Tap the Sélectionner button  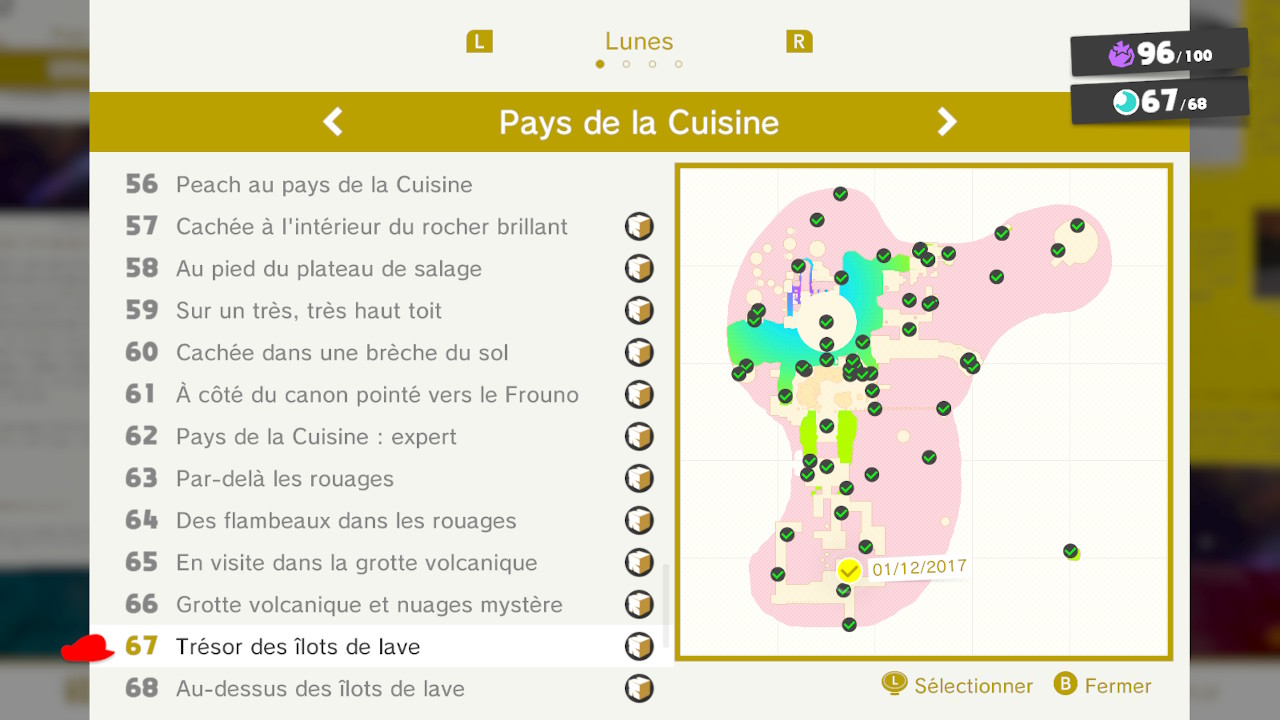pos(958,686)
